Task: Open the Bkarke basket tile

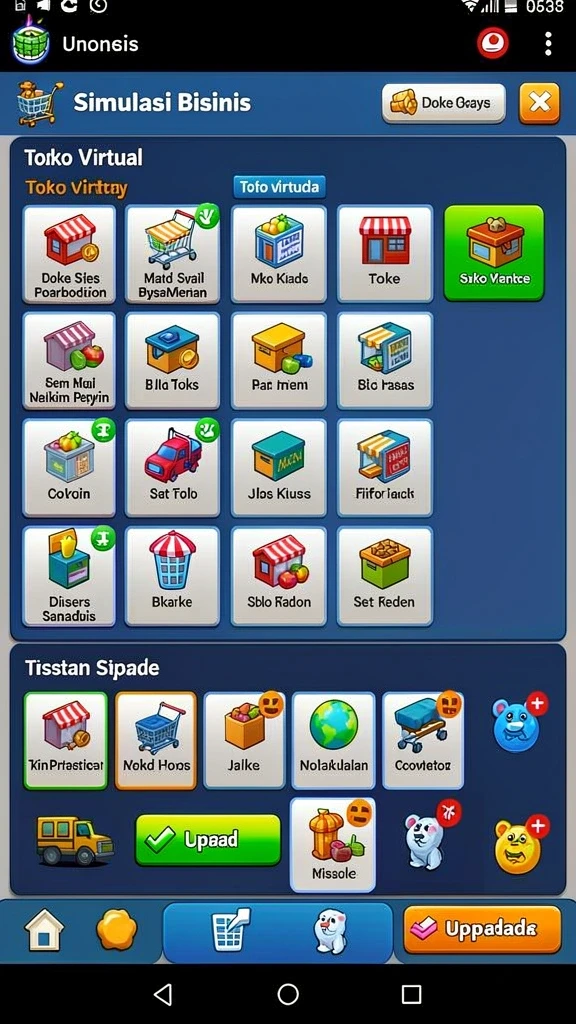Action: [x=172, y=577]
